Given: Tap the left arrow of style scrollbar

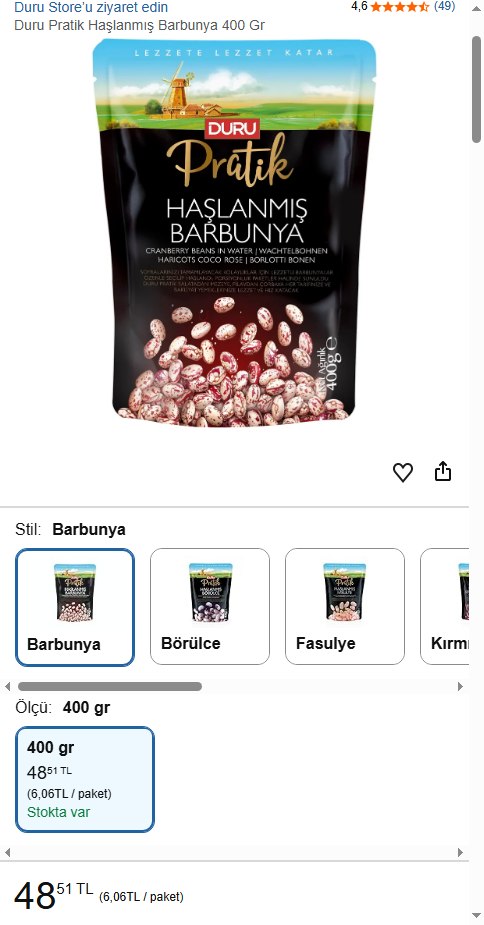Looking at the screenshot, I should click(8, 687).
